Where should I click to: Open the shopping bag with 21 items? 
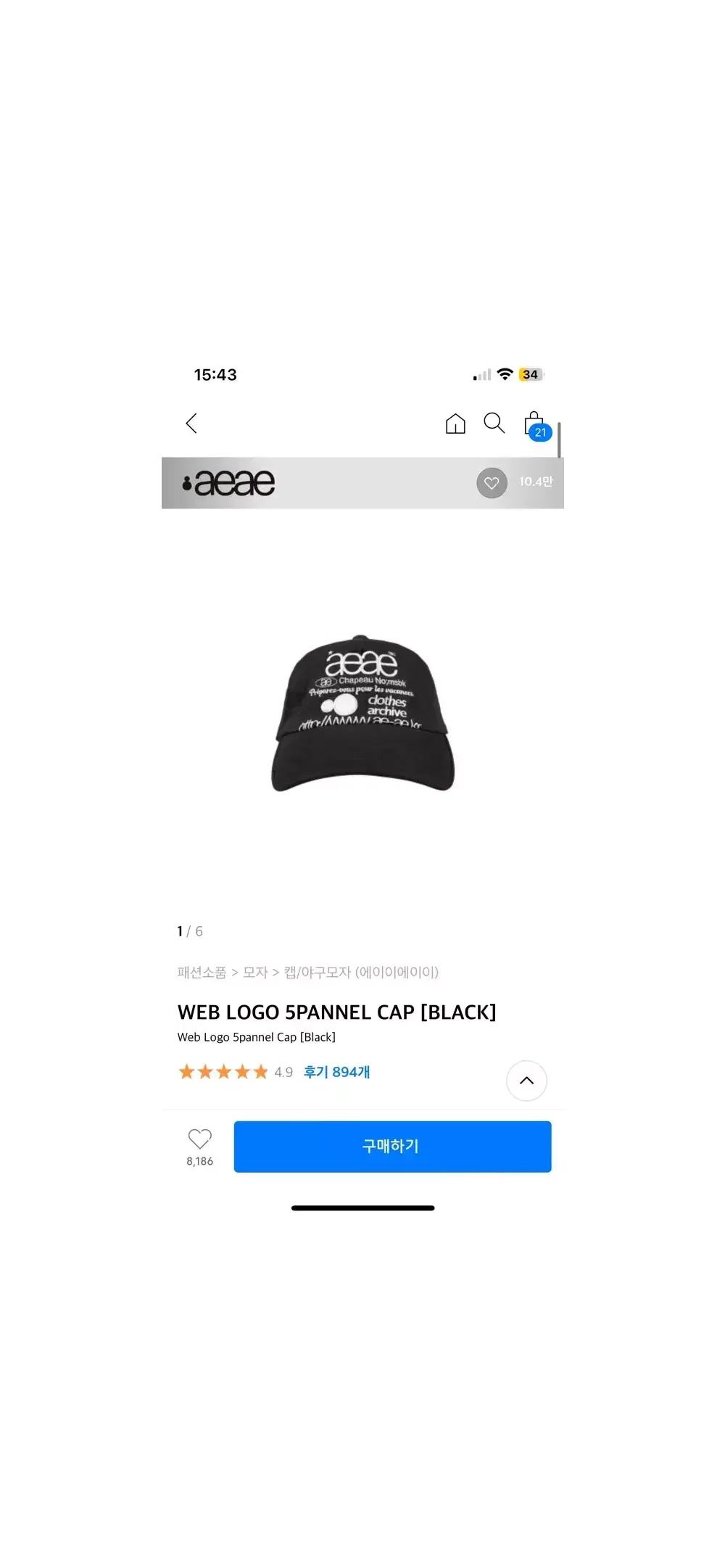pos(535,424)
